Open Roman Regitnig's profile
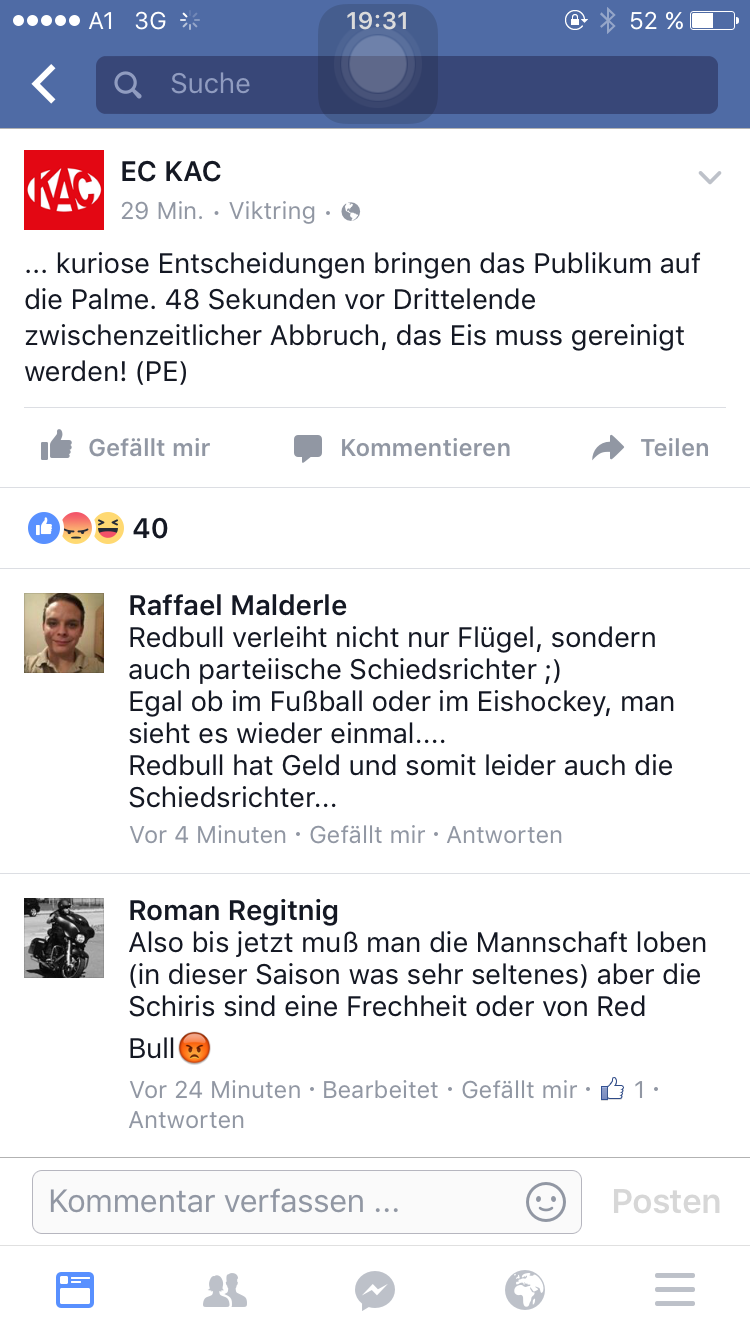This screenshot has height=1334, width=750. pos(233,910)
